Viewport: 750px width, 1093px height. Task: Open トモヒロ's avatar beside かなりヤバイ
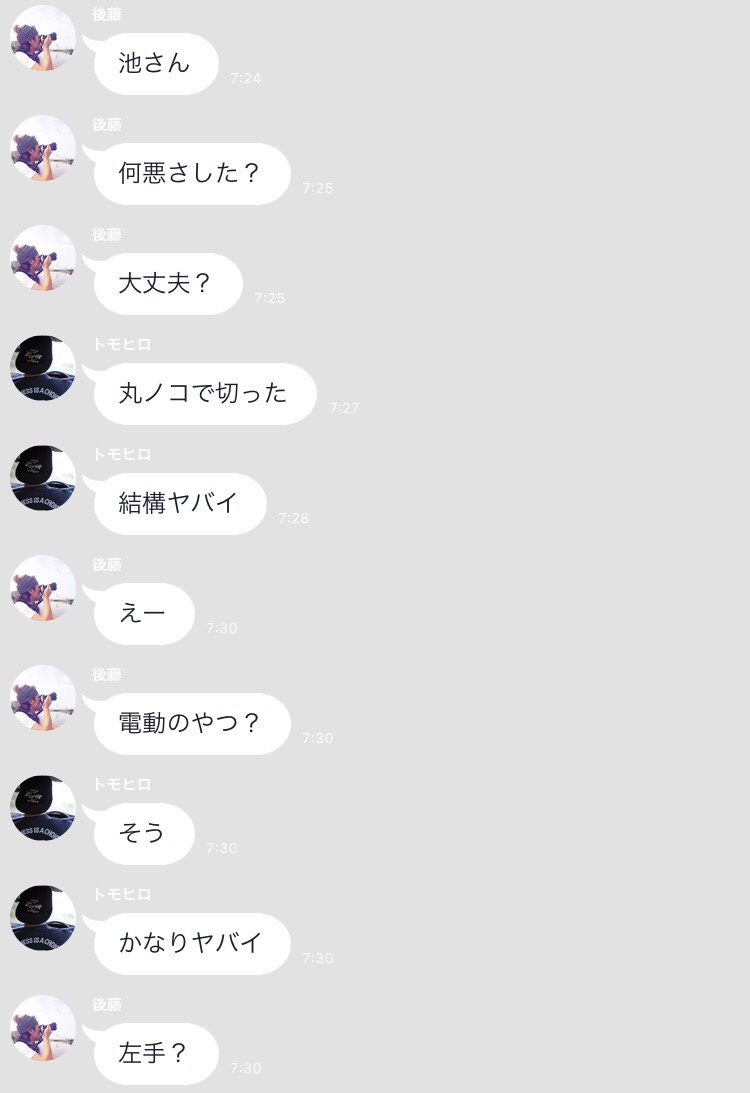click(x=43, y=918)
